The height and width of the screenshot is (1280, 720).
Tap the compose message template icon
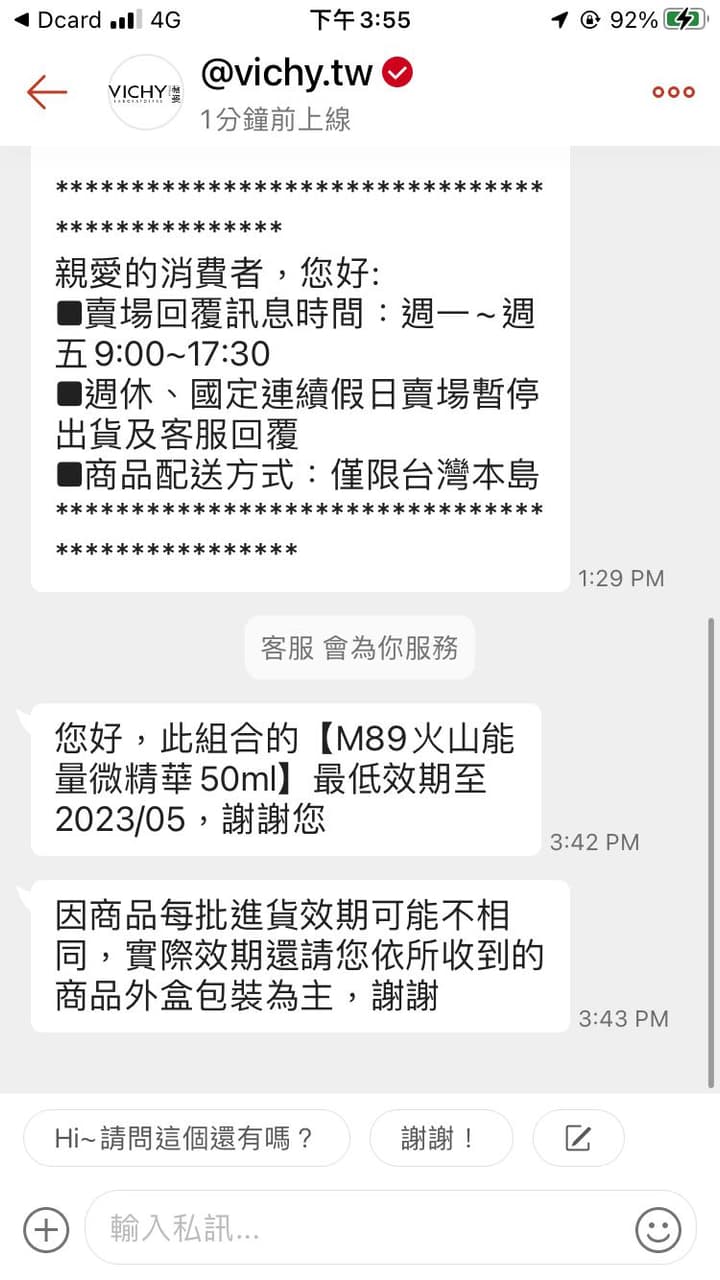(578, 1138)
